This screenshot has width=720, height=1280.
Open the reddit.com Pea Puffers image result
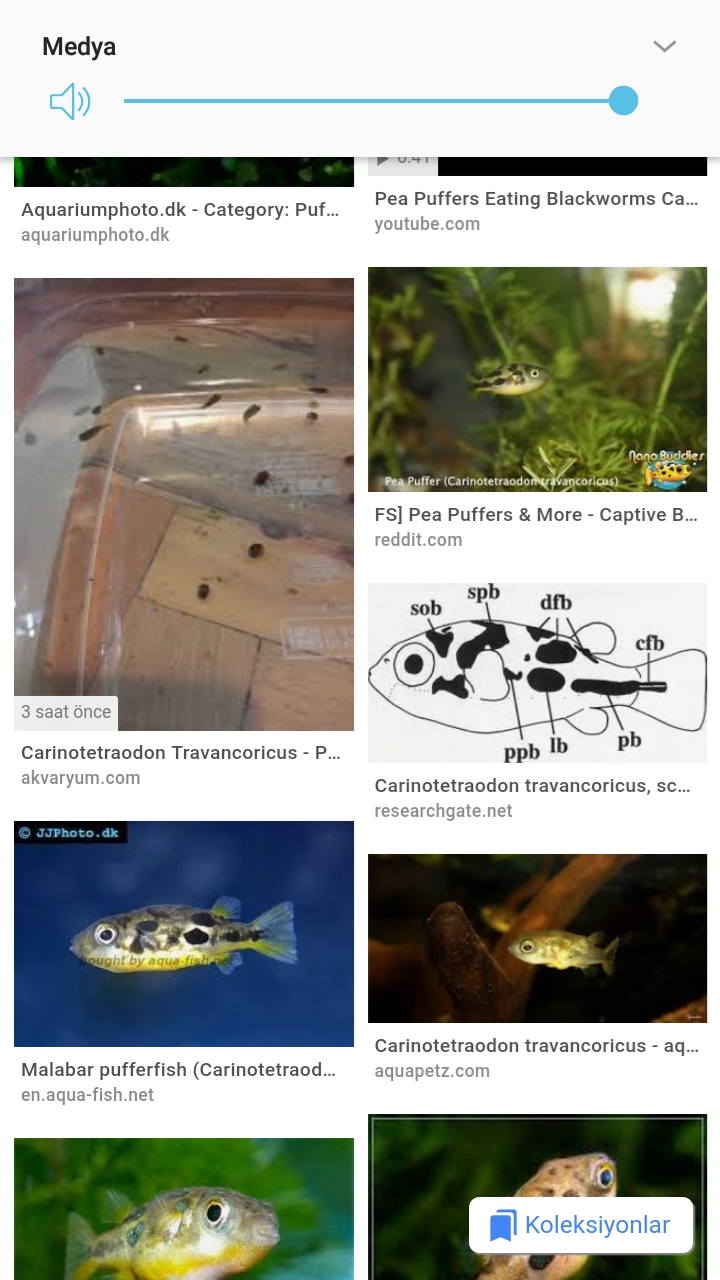click(x=537, y=379)
